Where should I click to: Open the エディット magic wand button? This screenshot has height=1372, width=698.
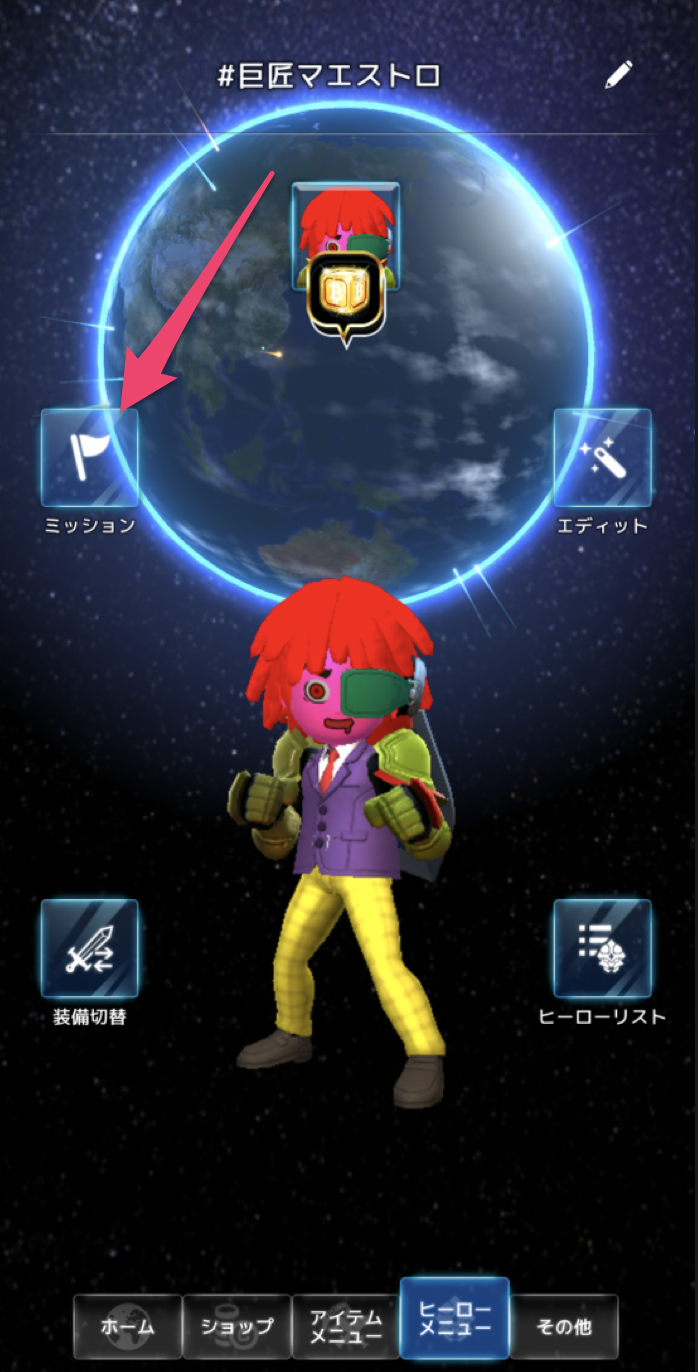(x=602, y=459)
